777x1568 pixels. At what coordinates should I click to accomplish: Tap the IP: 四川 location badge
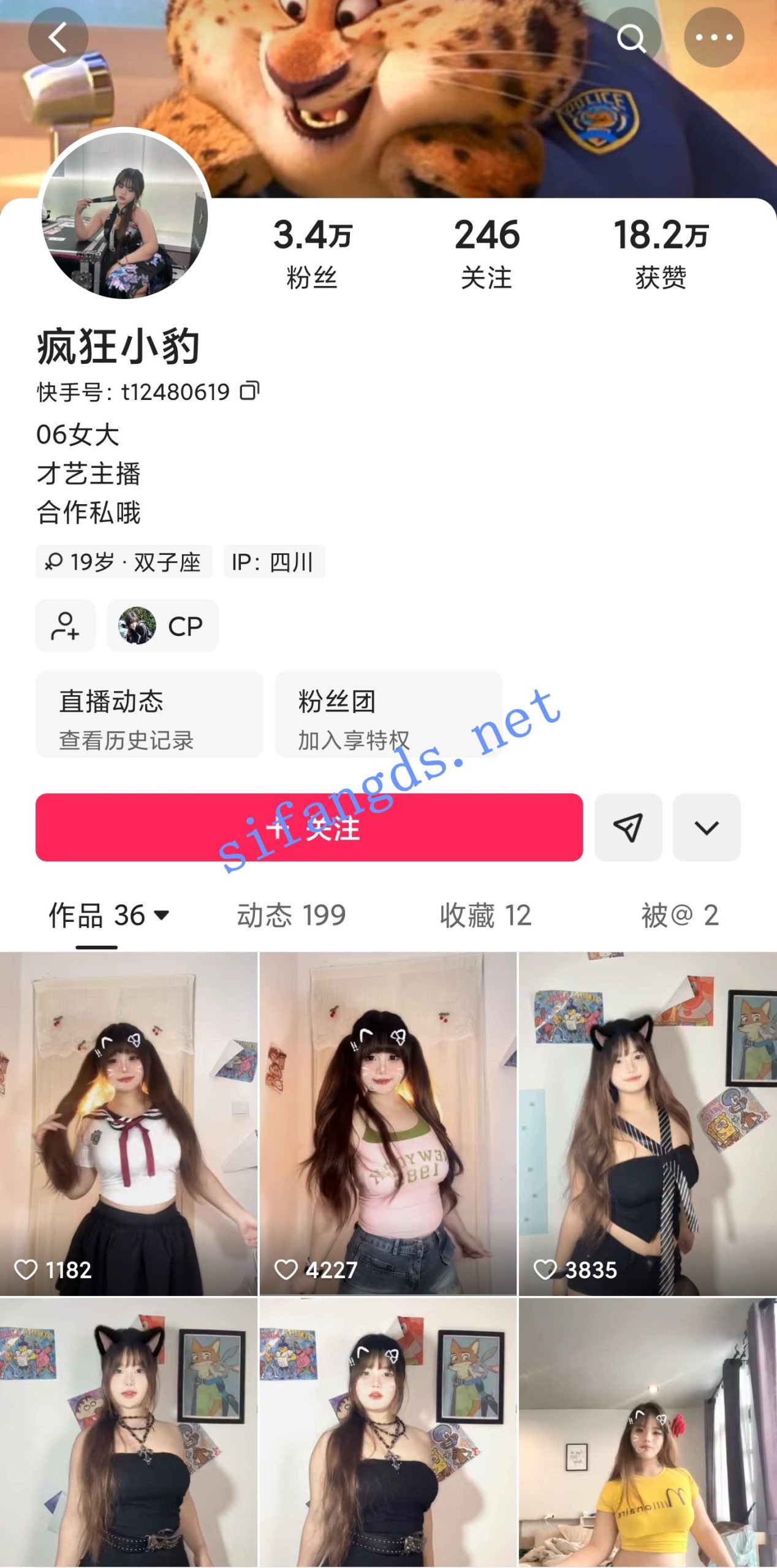[x=275, y=562]
